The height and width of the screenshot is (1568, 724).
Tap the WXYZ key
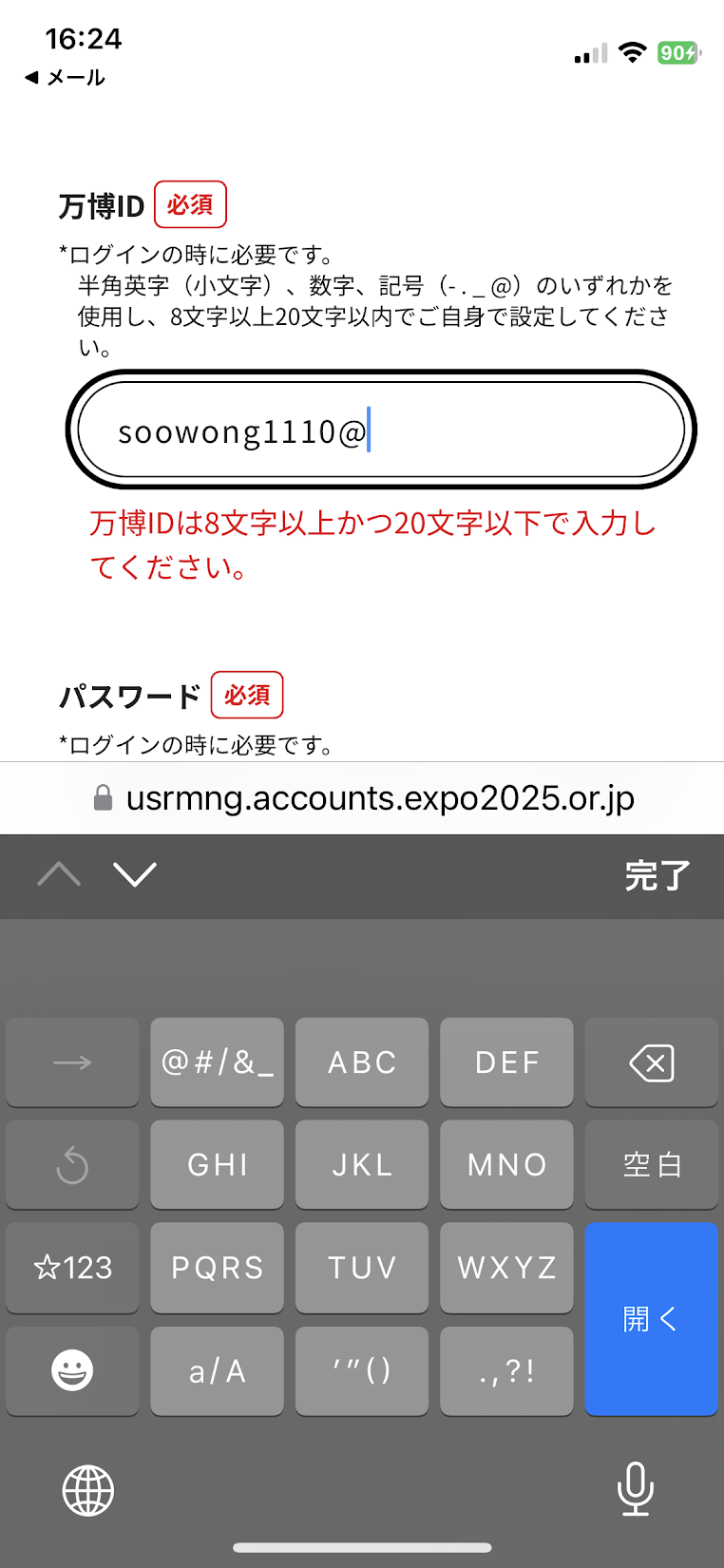507,1268
